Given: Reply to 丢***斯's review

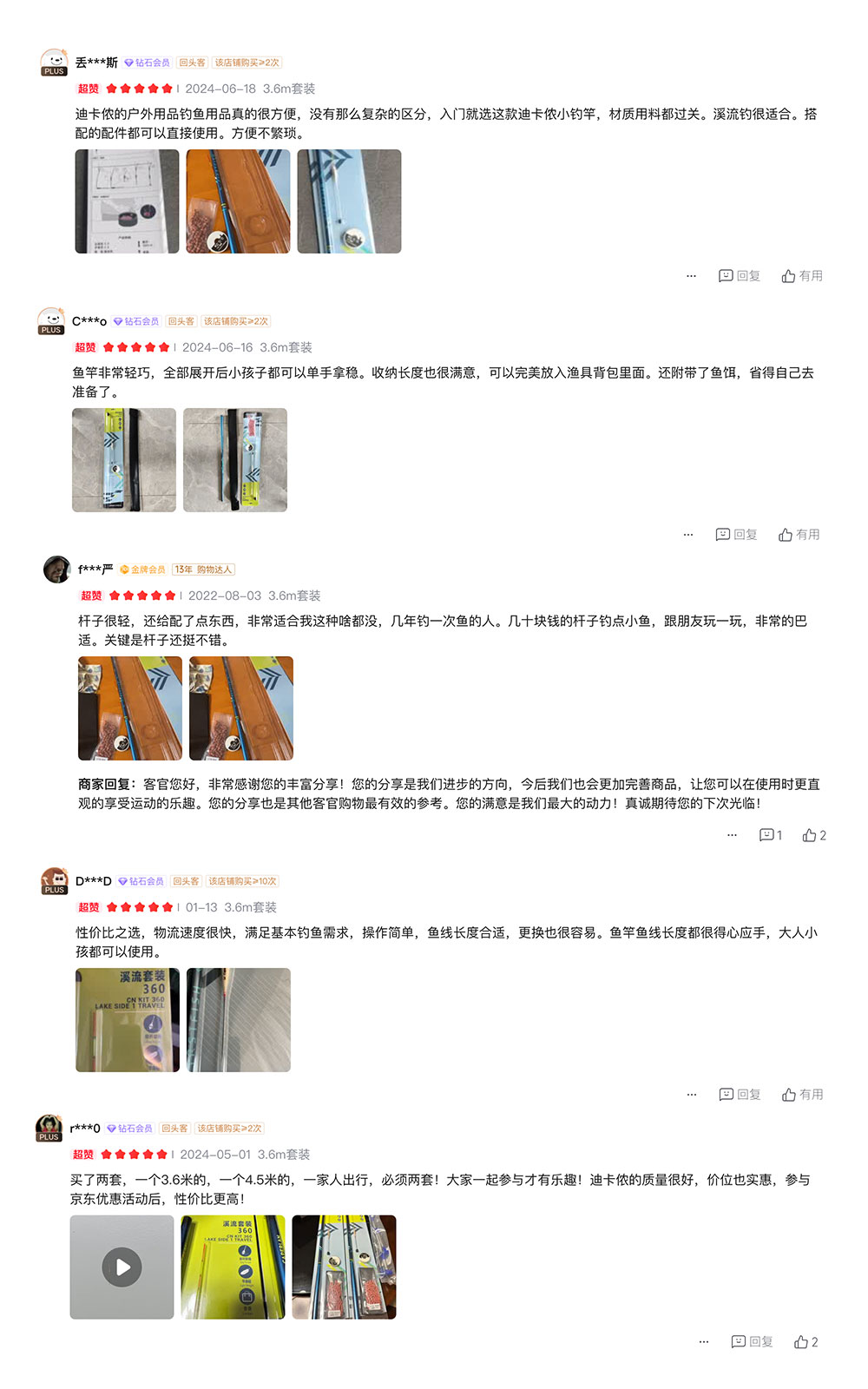Looking at the screenshot, I should click(x=739, y=276).
